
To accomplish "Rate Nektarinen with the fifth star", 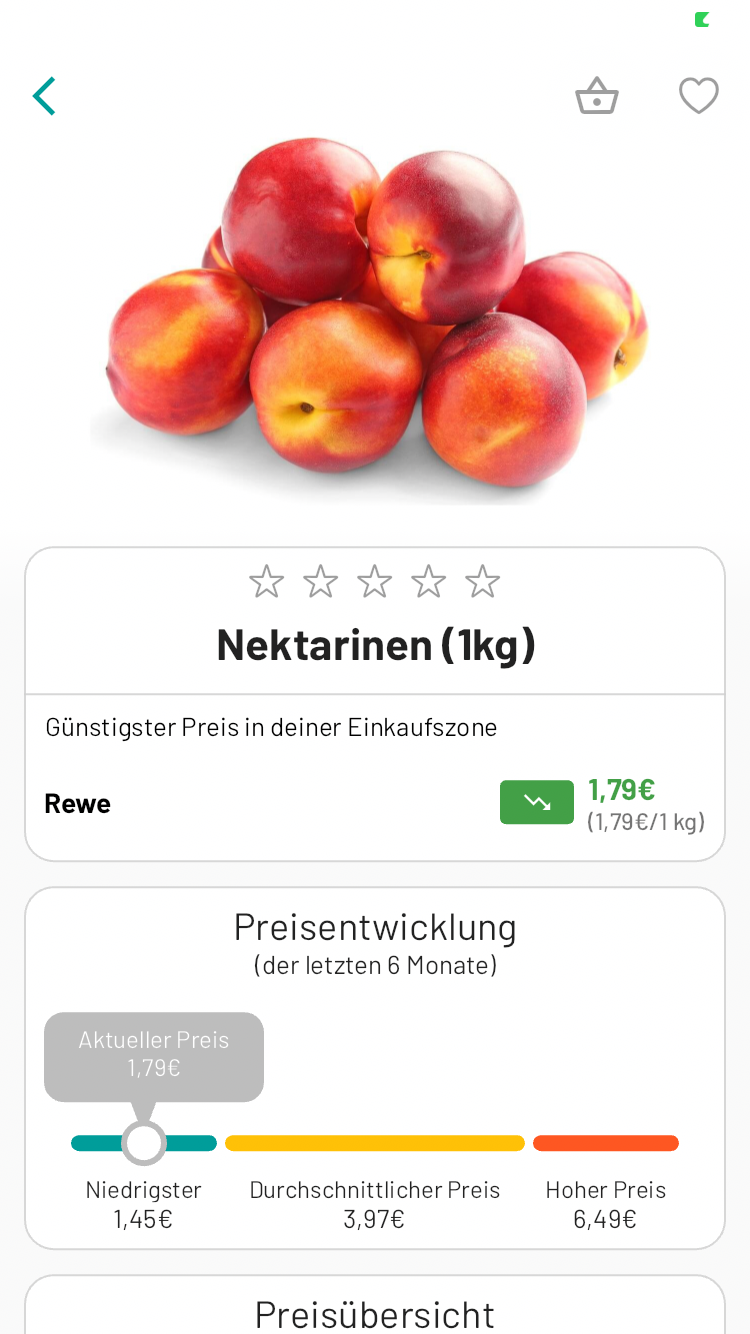I will click(x=482, y=582).
